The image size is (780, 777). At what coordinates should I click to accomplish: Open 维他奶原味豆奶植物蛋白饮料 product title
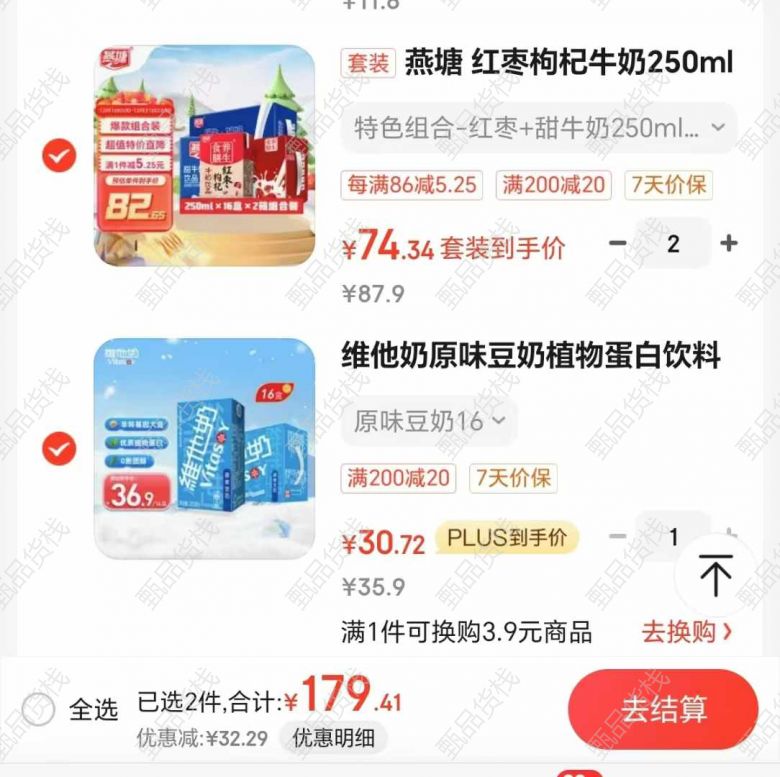coord(531,356)
